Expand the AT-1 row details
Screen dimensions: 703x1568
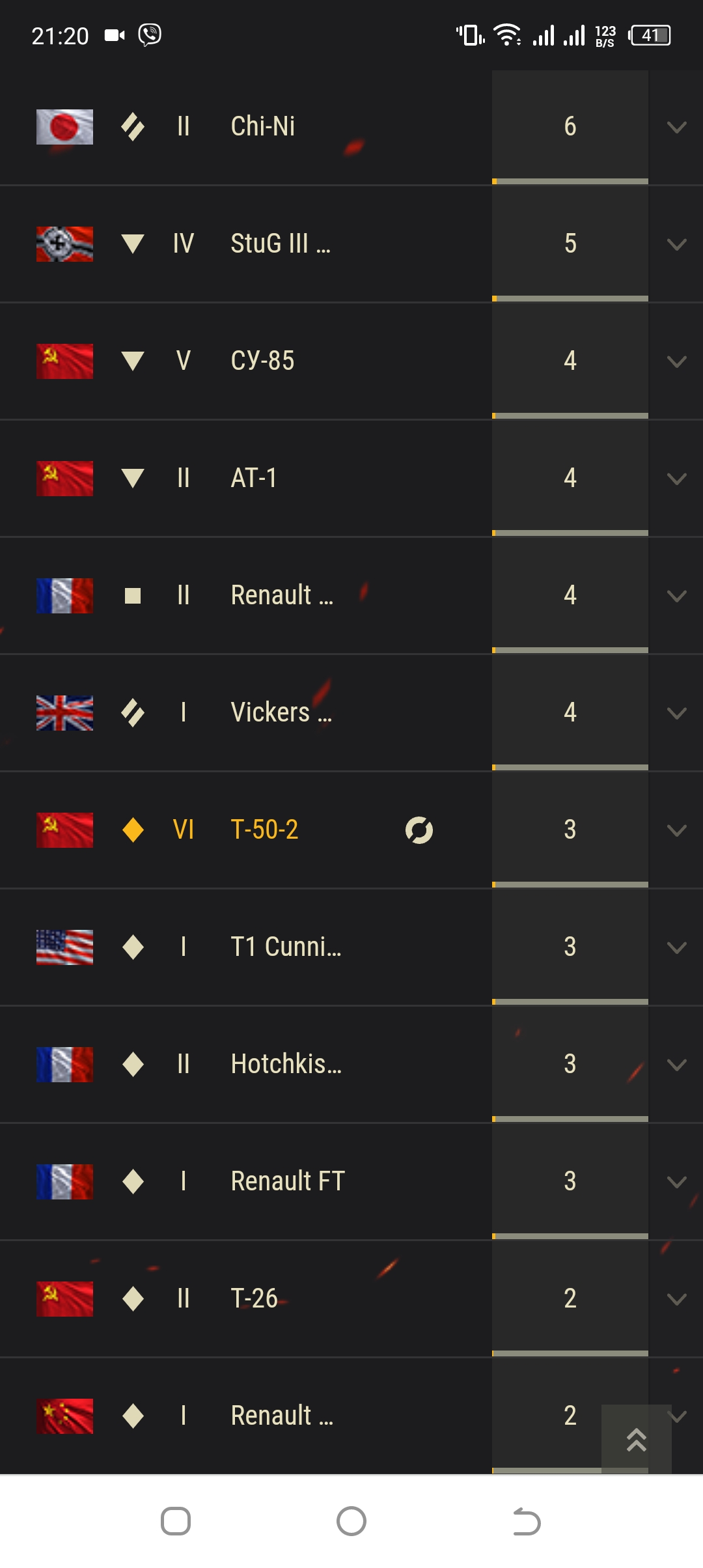(x=677, y=479)
